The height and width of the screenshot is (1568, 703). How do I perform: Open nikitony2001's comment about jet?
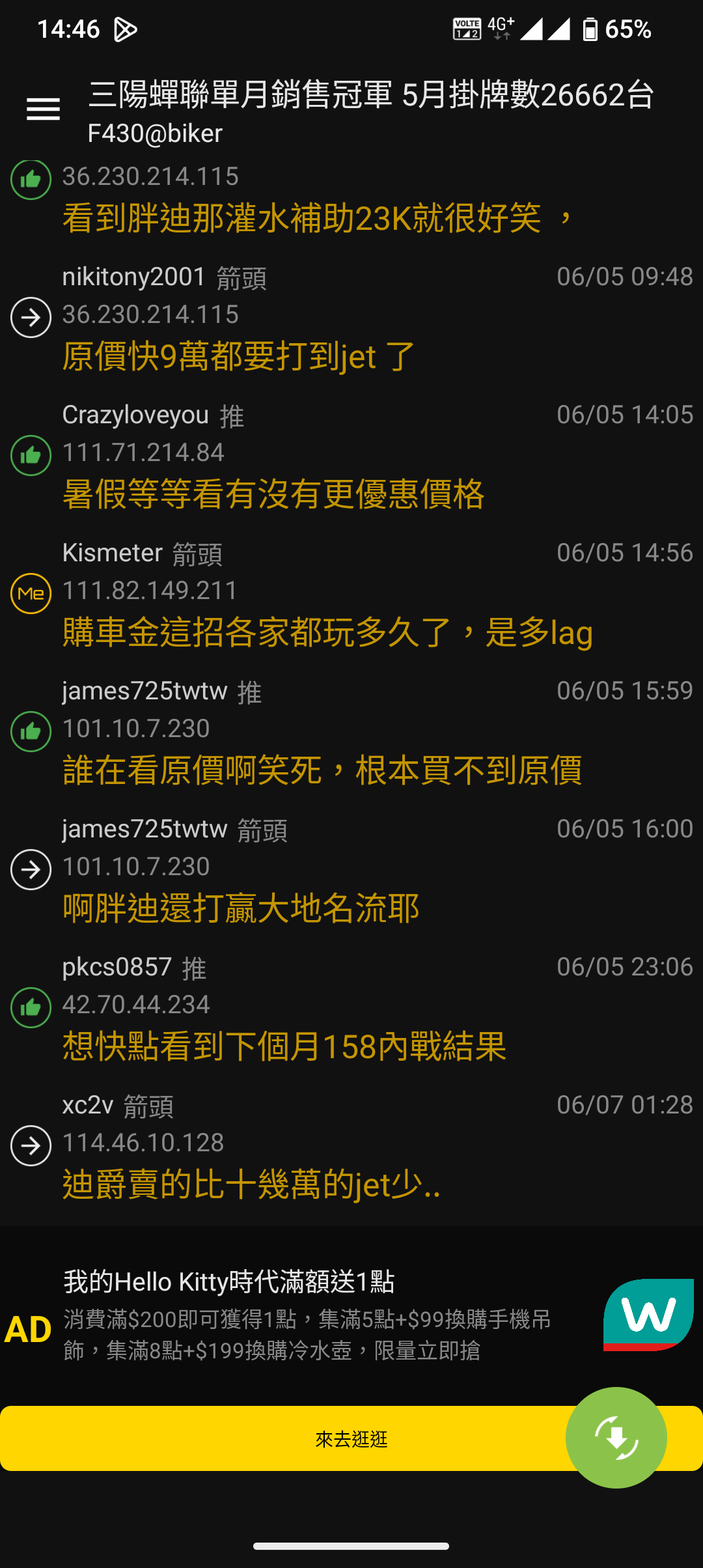pyautogui.click(x=351, y=318)
